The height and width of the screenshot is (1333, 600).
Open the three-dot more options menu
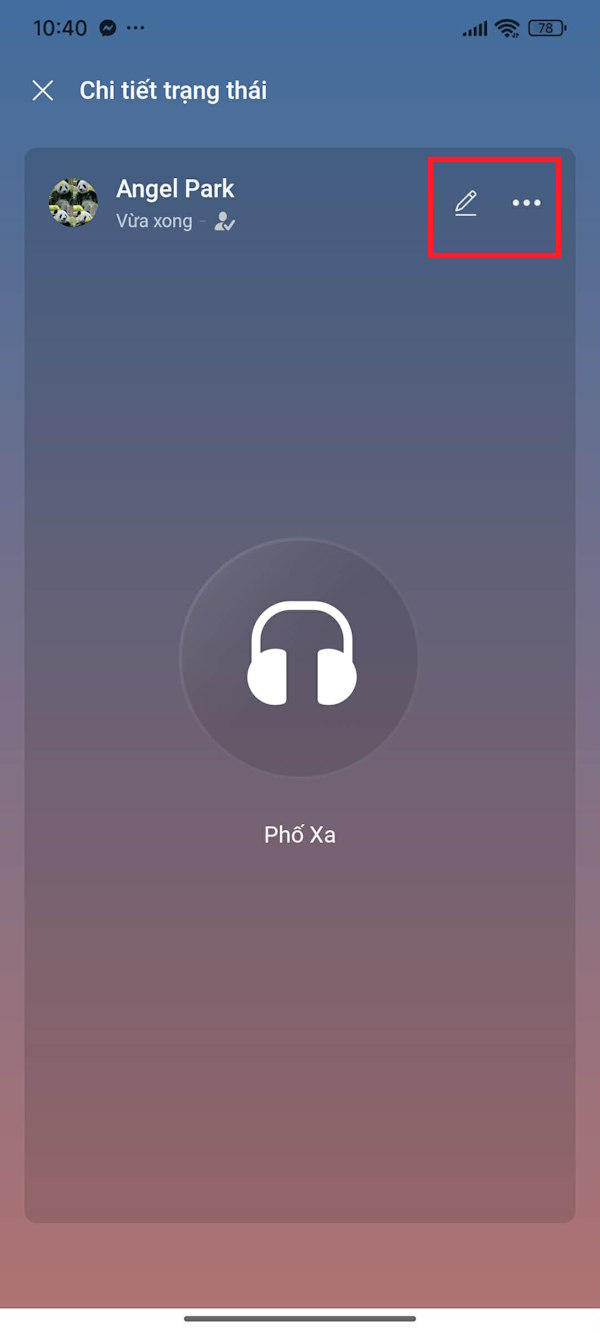[526, 203]
